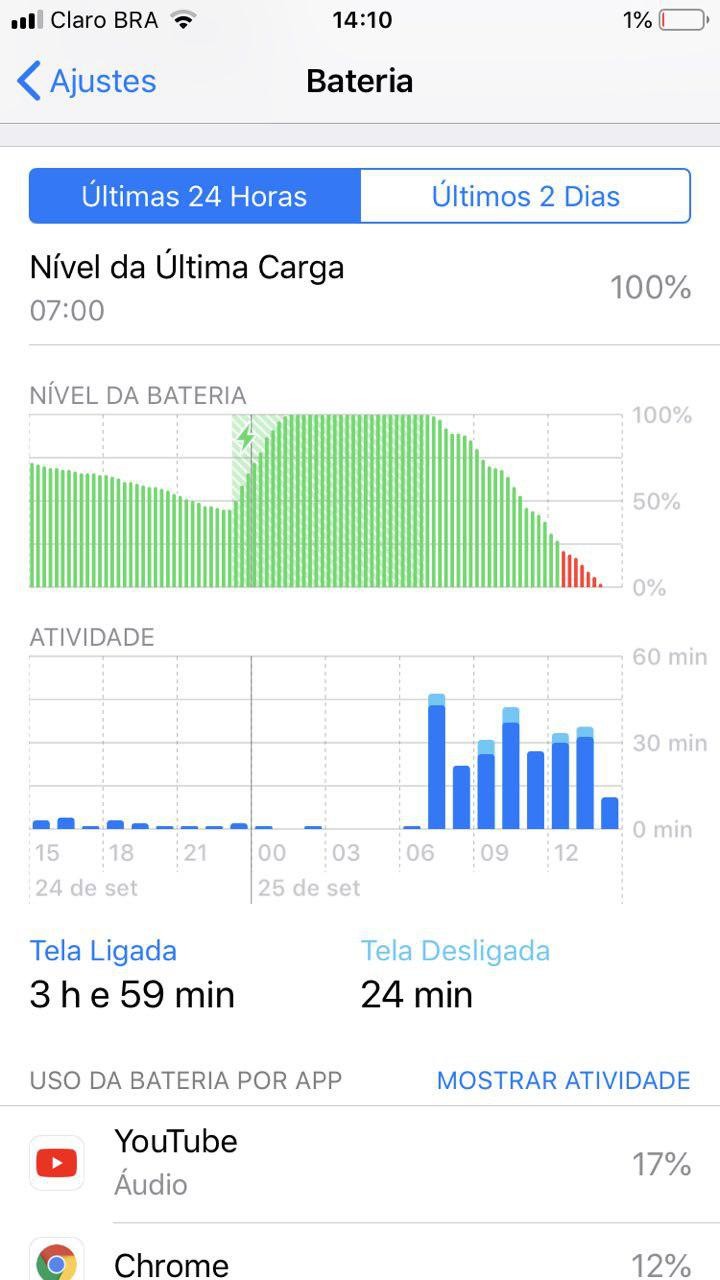
Task: Switch to Últimos 2 Dias segment
Action: click(x=525, y=196)
